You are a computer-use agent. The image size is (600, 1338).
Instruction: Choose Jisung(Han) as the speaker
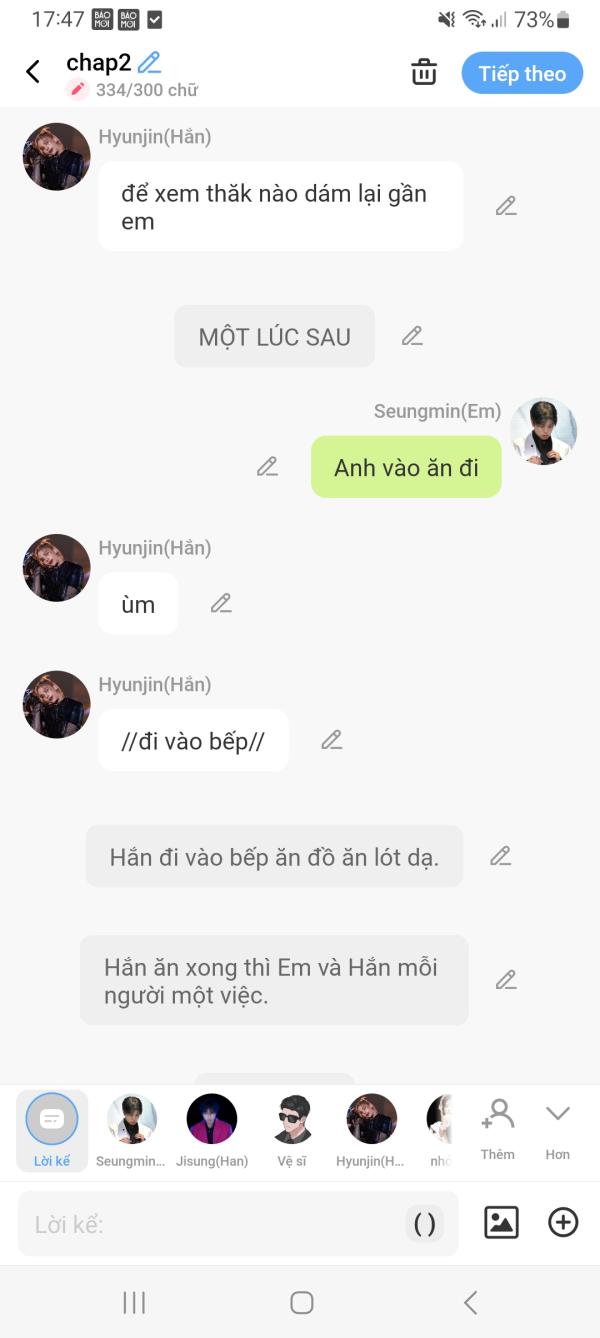[x=212, y=1130]
